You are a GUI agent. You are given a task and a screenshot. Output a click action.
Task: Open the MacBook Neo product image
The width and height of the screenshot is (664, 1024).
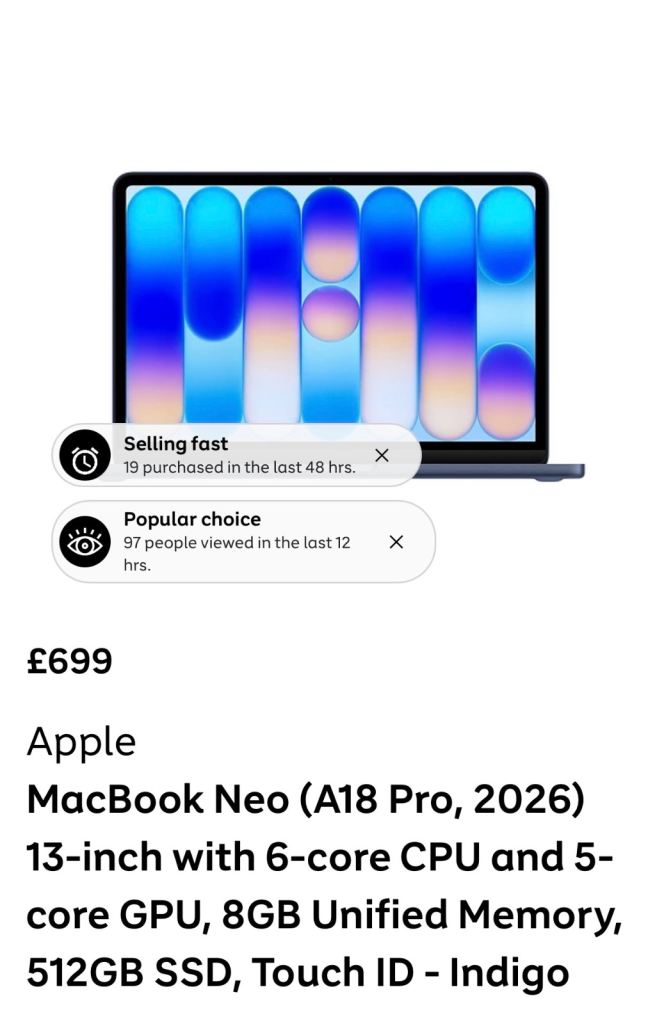[330, 300]
